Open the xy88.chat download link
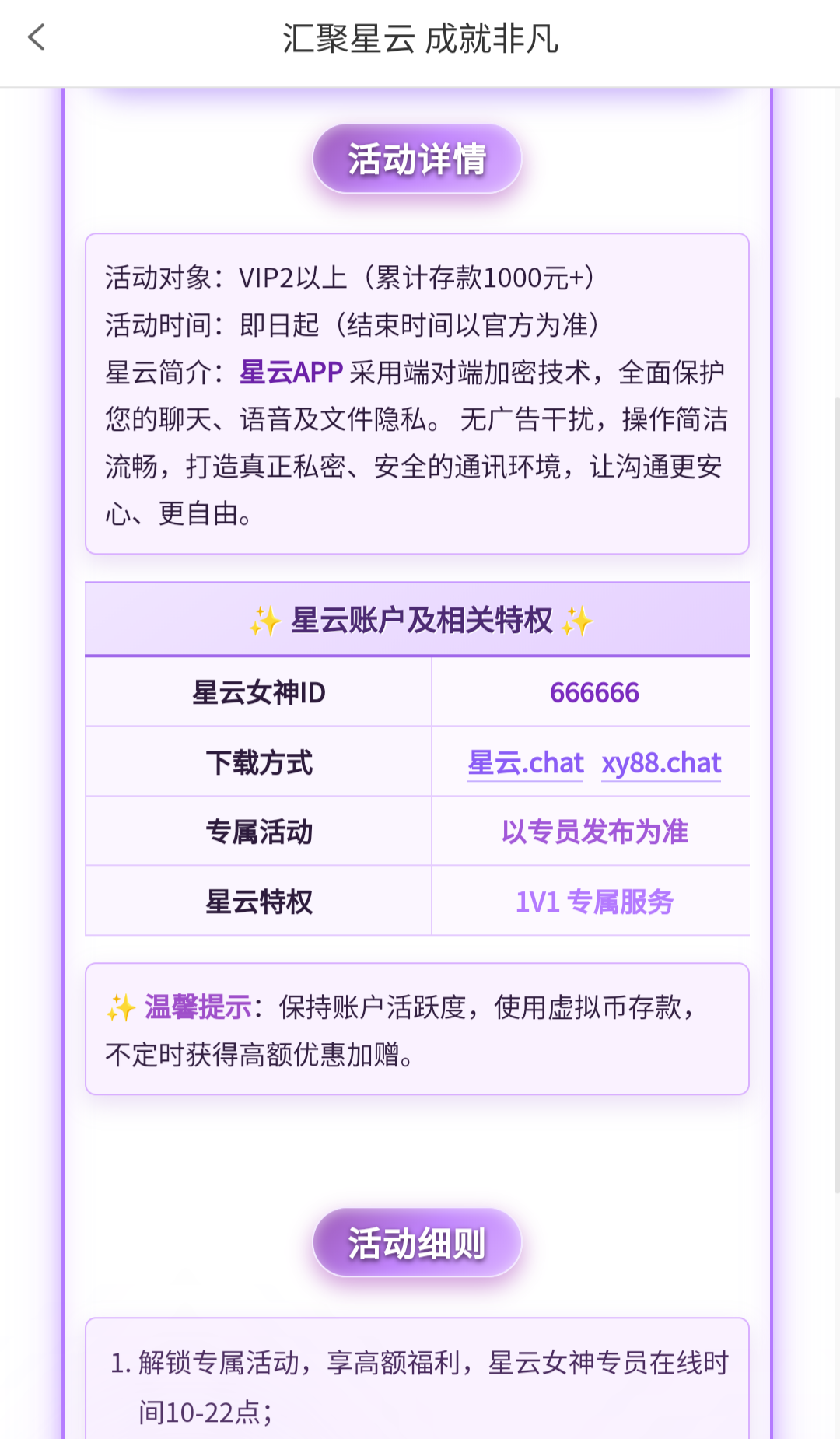Screen dimensions: 840x1439 [x=661, y=763]
